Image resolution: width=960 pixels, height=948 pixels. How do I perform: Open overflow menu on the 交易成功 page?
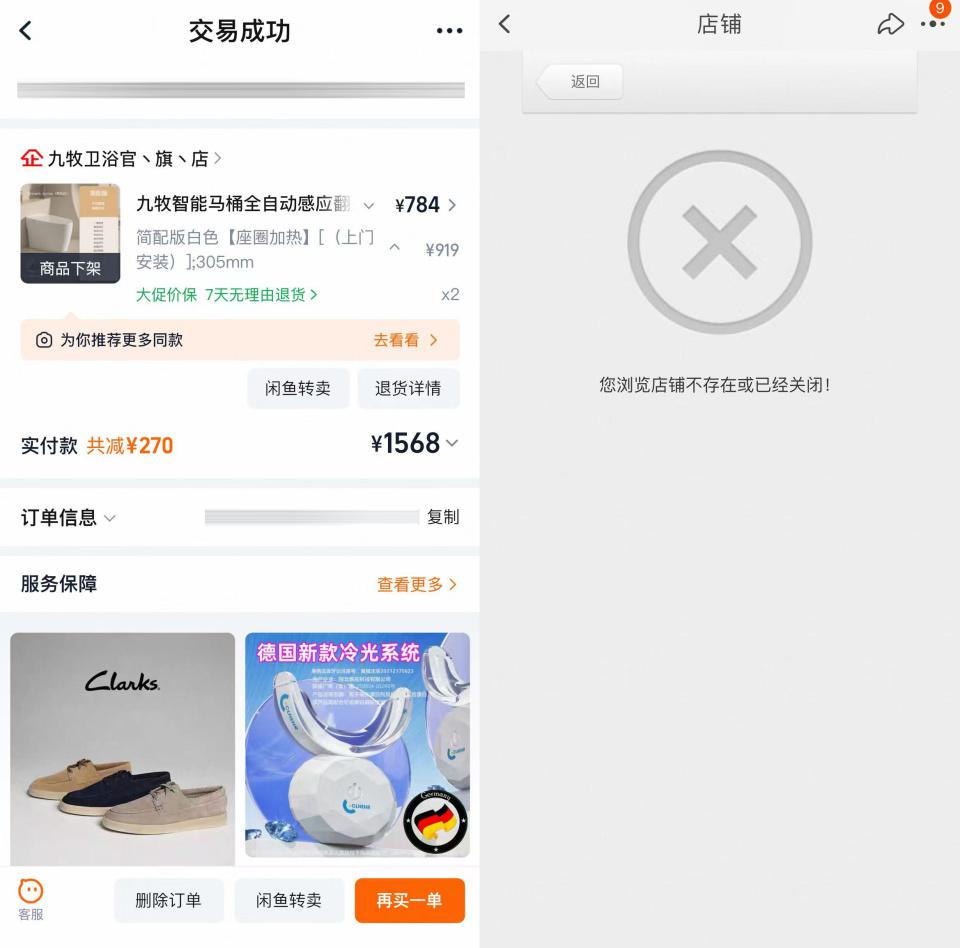449,31
